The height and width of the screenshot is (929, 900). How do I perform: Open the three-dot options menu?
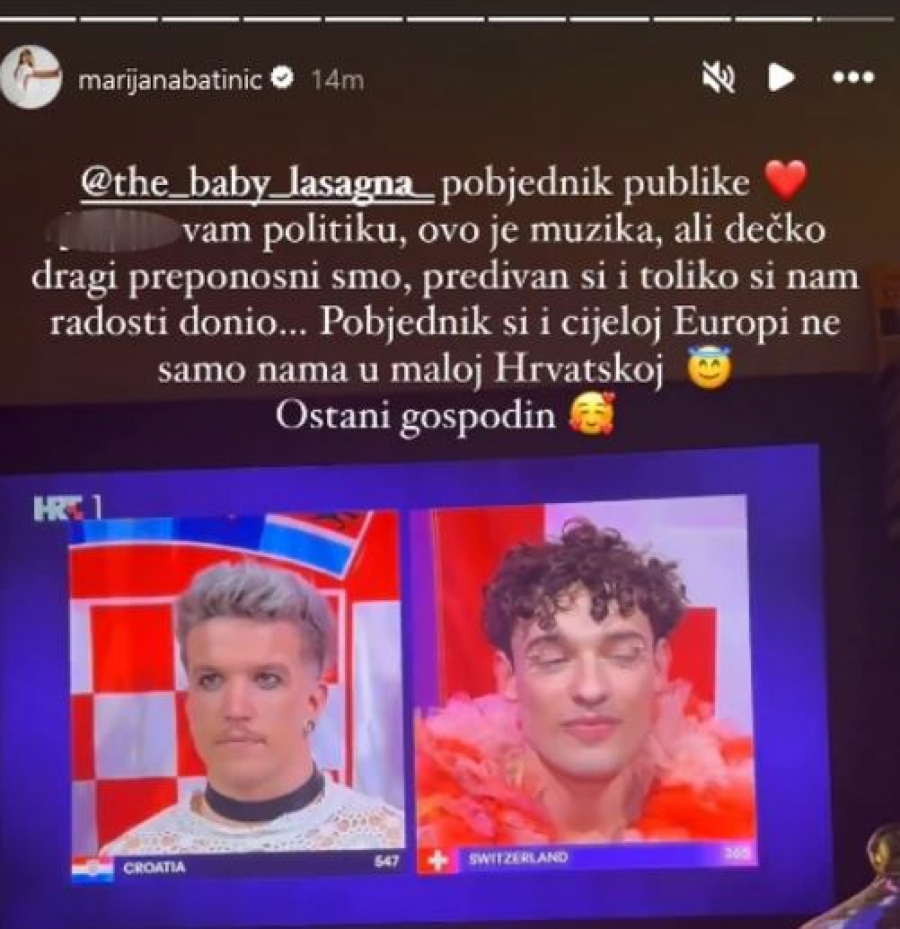click(x=851, y=74)
